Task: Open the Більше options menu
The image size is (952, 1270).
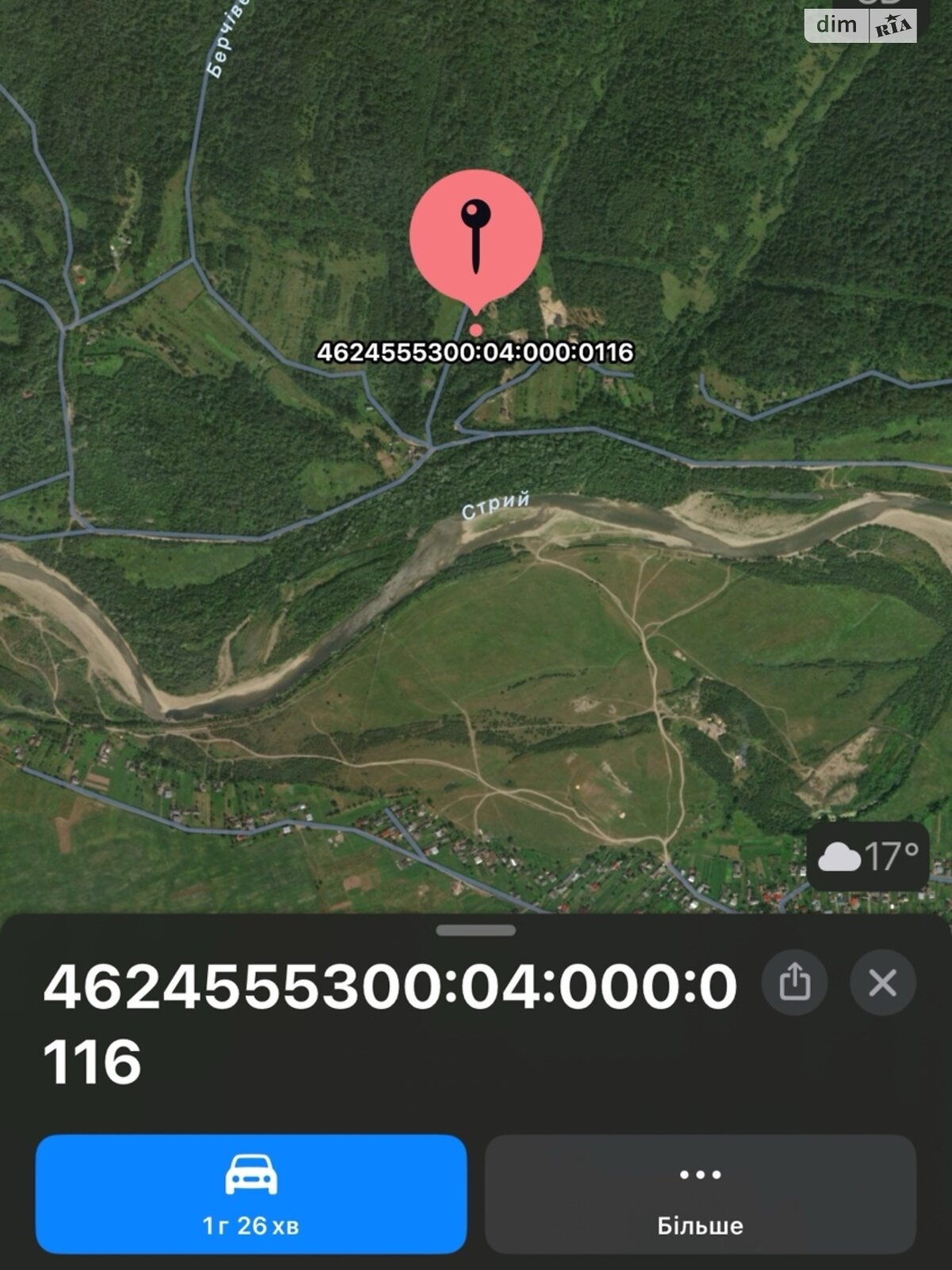Action: (x=700, y=1194)
